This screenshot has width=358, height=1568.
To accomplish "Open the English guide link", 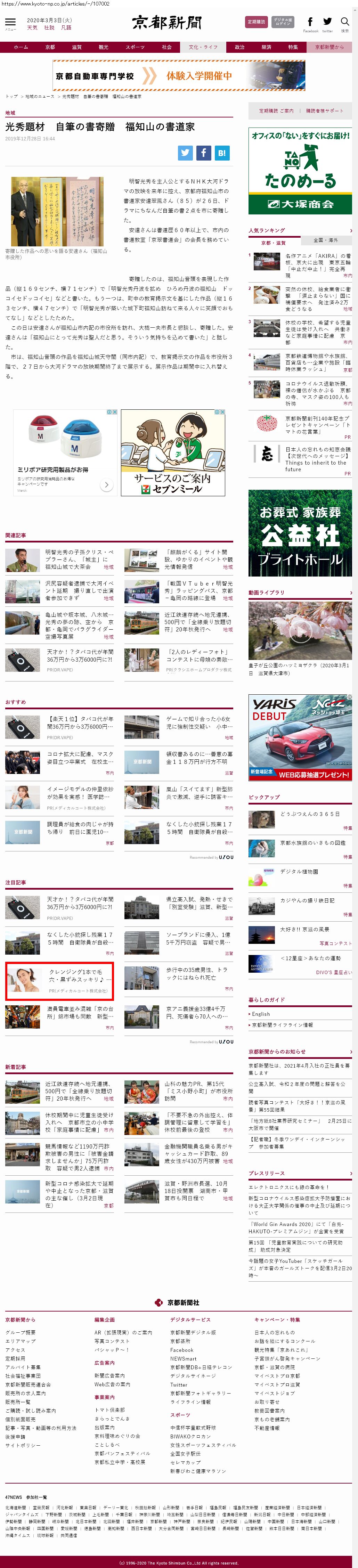I will pyautogui.click(x=261, y=1014).
